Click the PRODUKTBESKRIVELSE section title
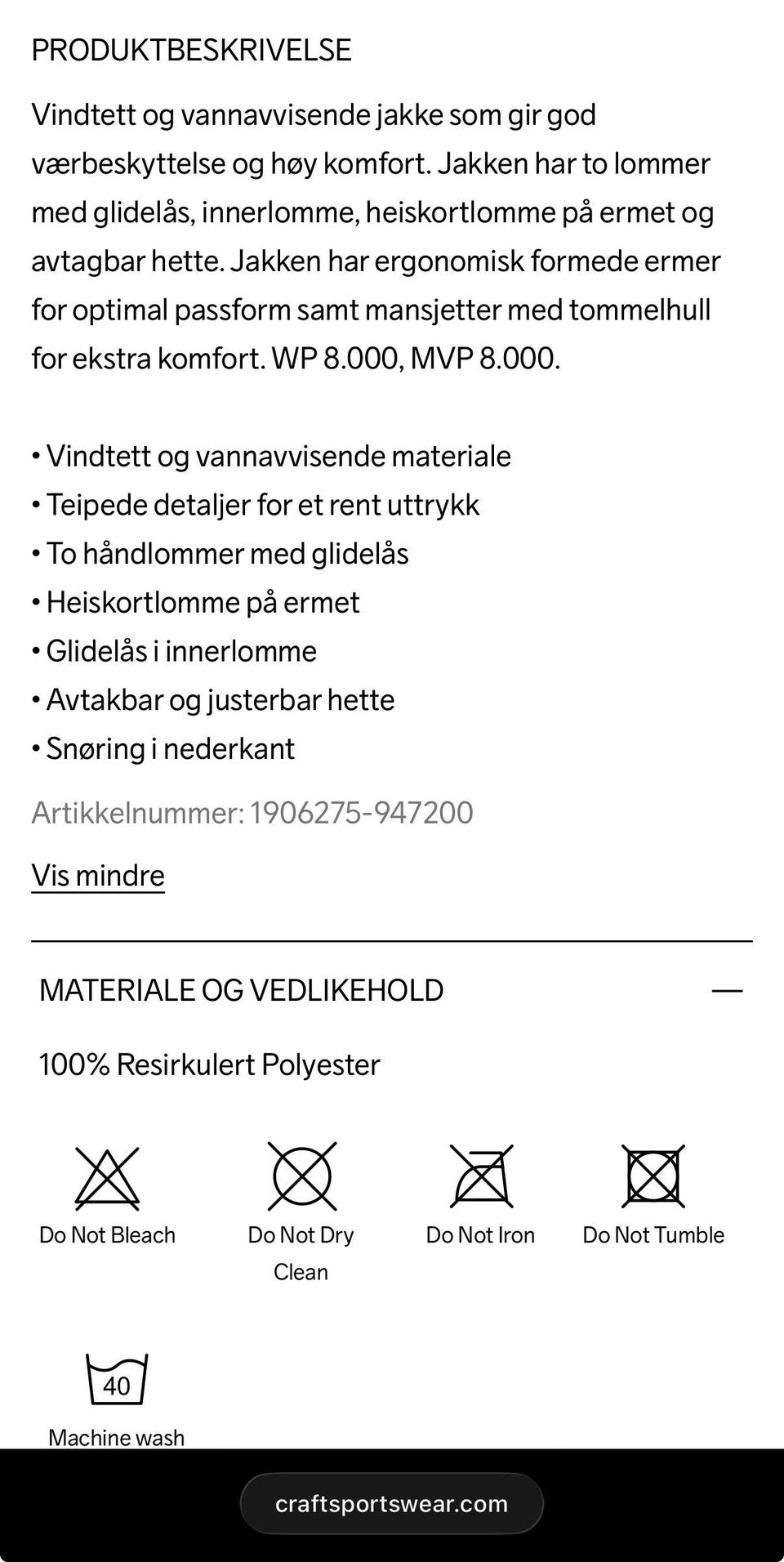Image resolution: width=784 pixels, height=1562 pixels. pos(191,51)
